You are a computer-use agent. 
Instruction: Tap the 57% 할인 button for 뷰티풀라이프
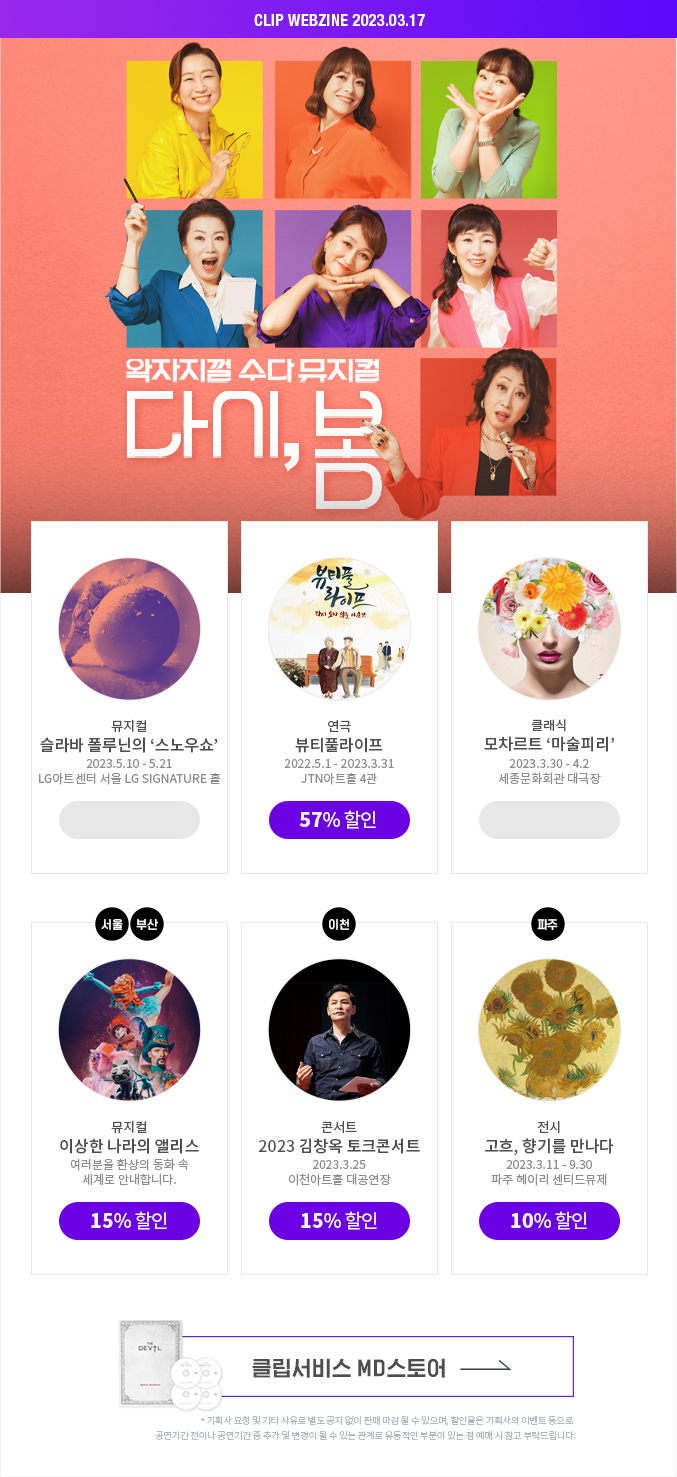point(339,820)
